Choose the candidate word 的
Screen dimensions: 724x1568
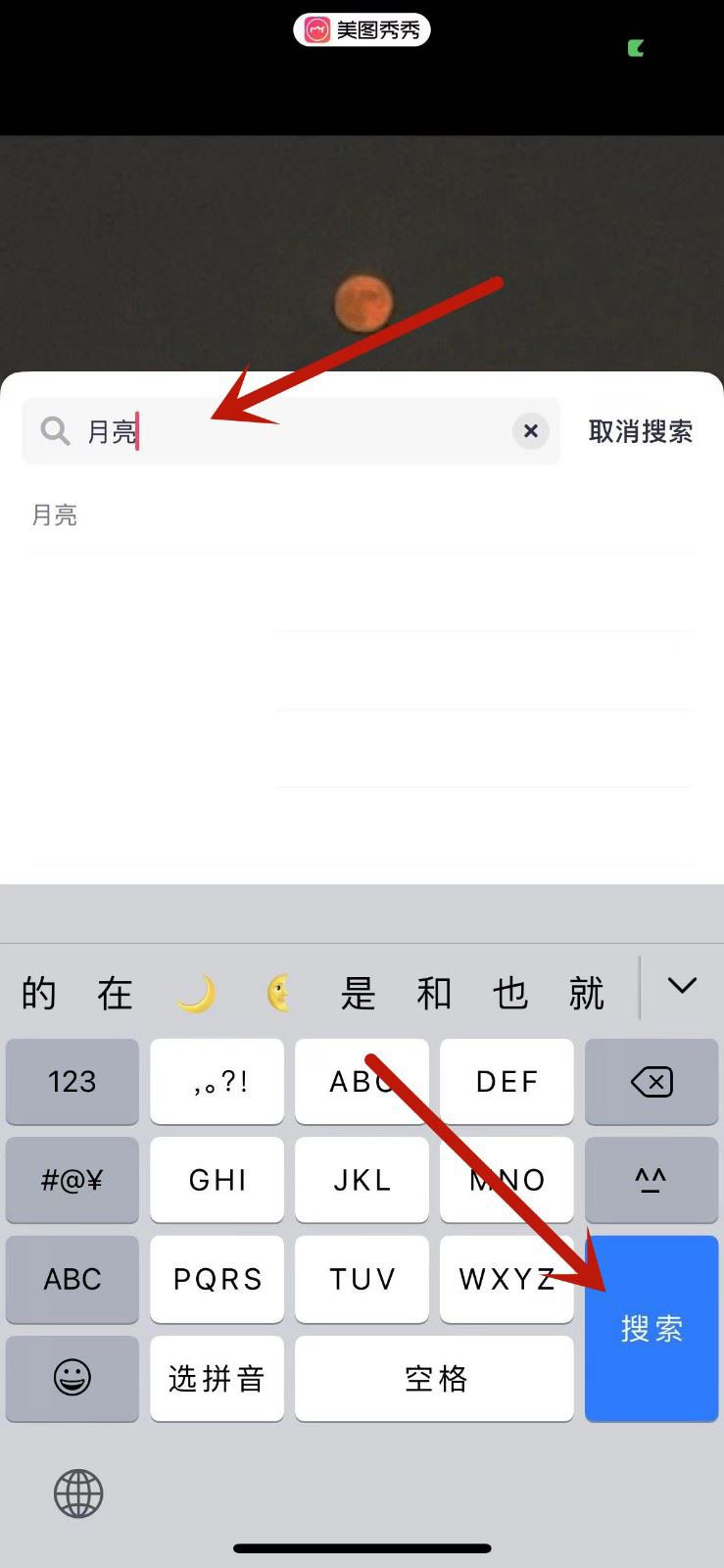click(x=39, y=994)
